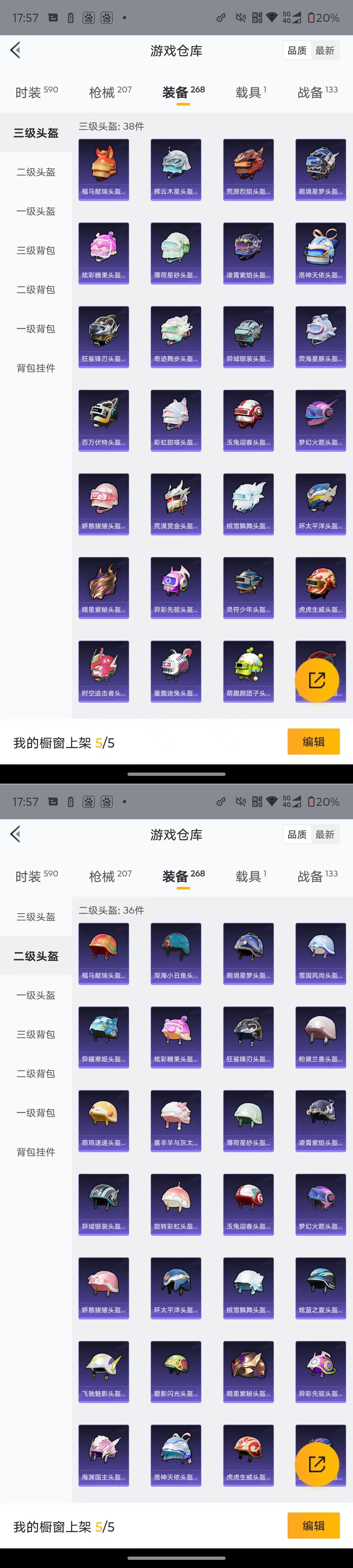Screen dimensions: 353x1568
Task: View the 旋转彩虹头盔 item
Action: click(x=176, y=1203)
